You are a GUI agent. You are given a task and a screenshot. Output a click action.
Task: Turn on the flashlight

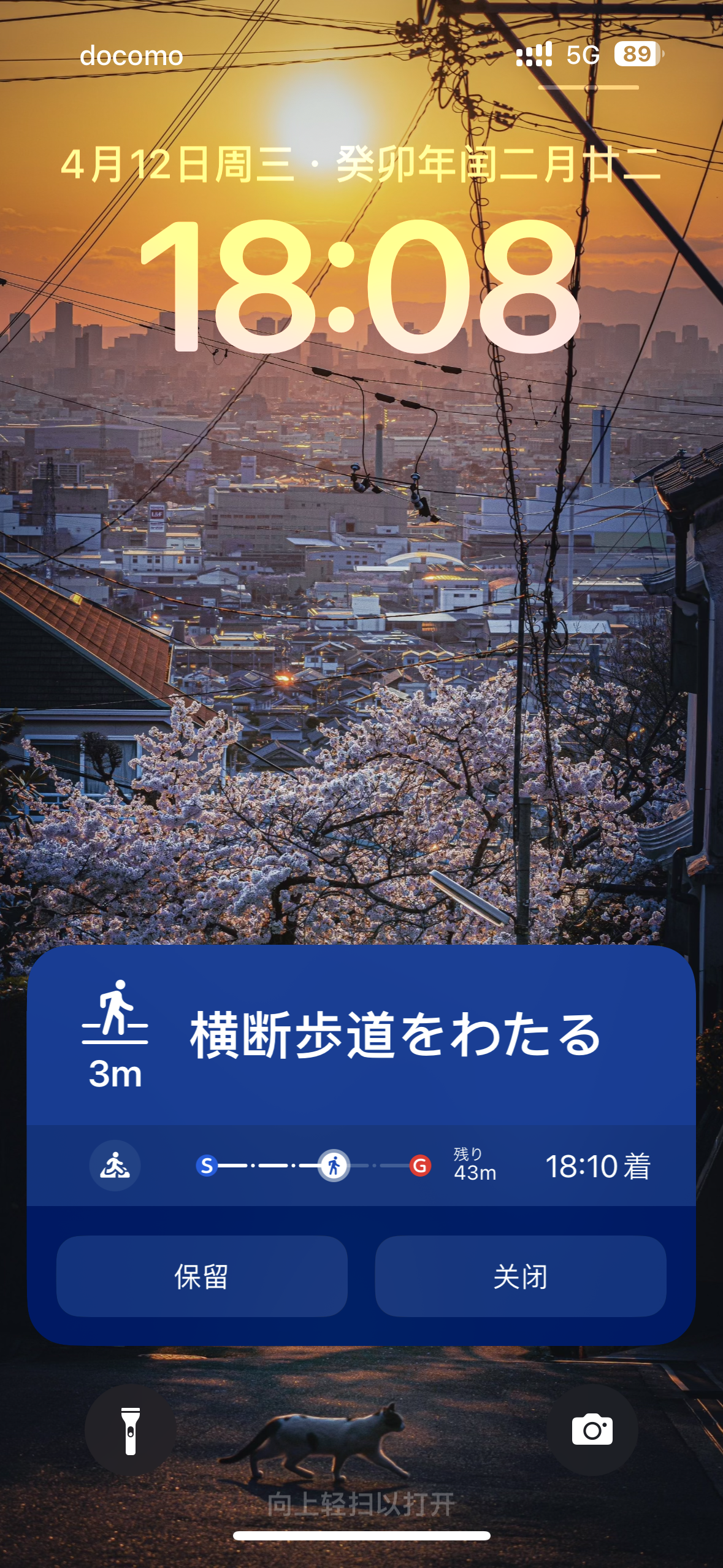pyautogui.click(x=130, y=1431)
